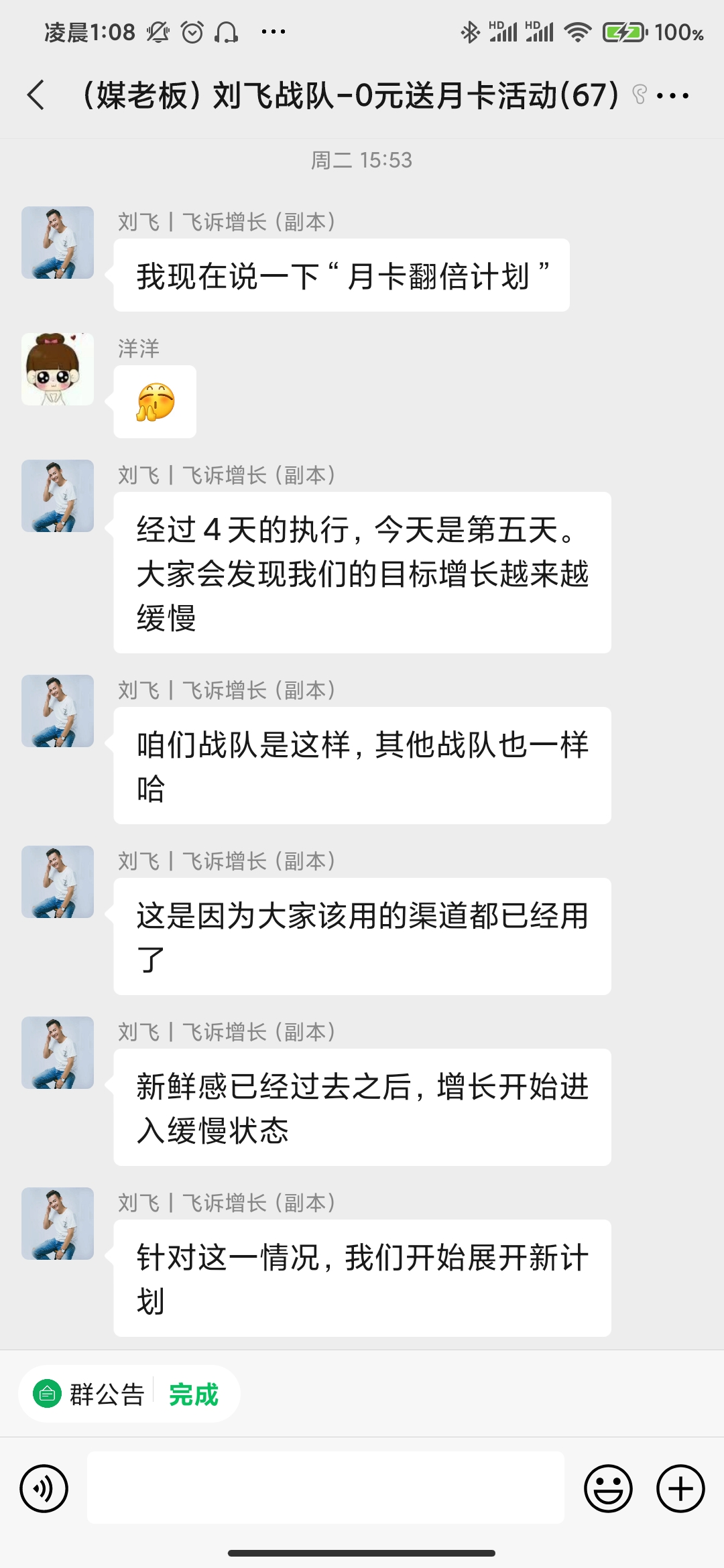Screen dimensions: 724x1568
Task: Go back from the group chat
Action: (x=37, y=95)
